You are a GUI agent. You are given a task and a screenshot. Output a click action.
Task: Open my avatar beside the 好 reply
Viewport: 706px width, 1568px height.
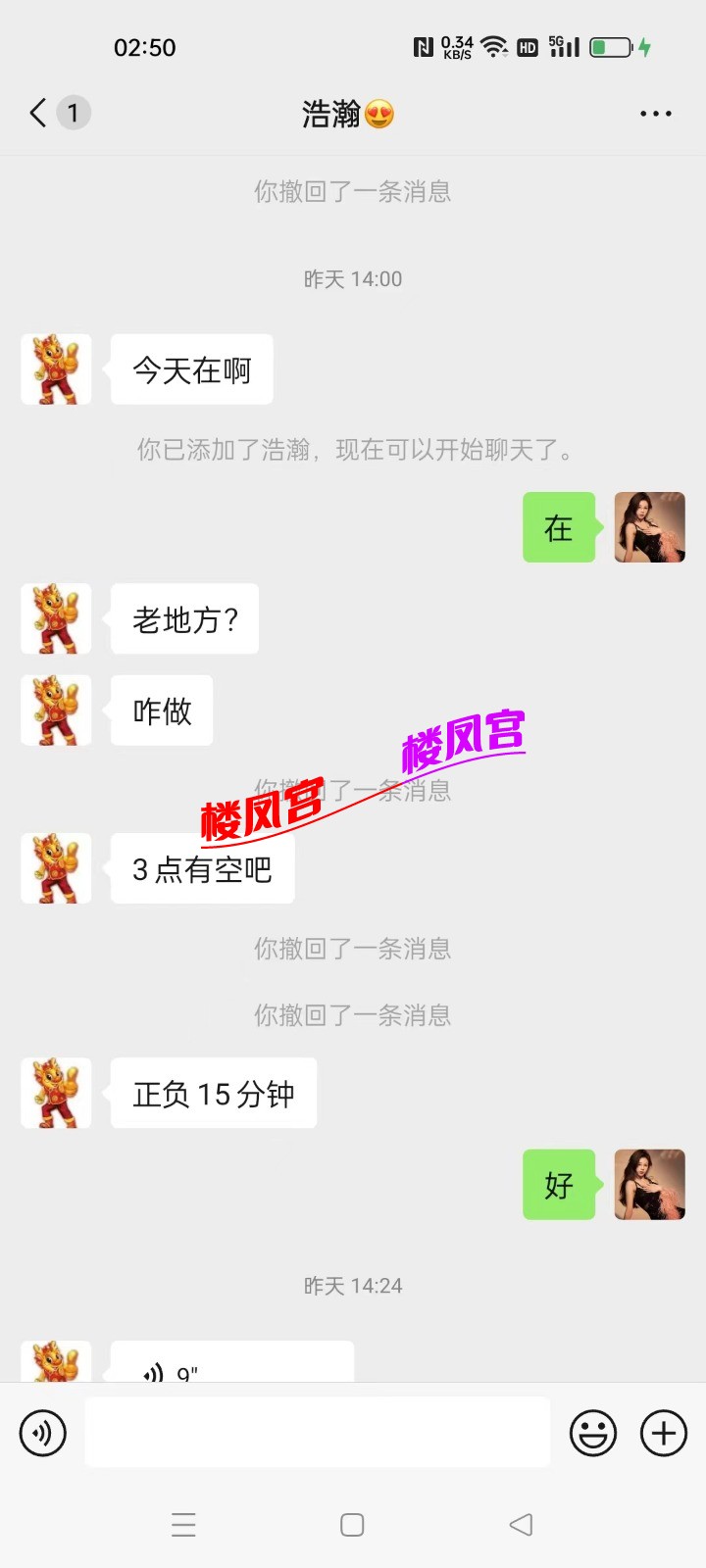tap(649, 1185)
